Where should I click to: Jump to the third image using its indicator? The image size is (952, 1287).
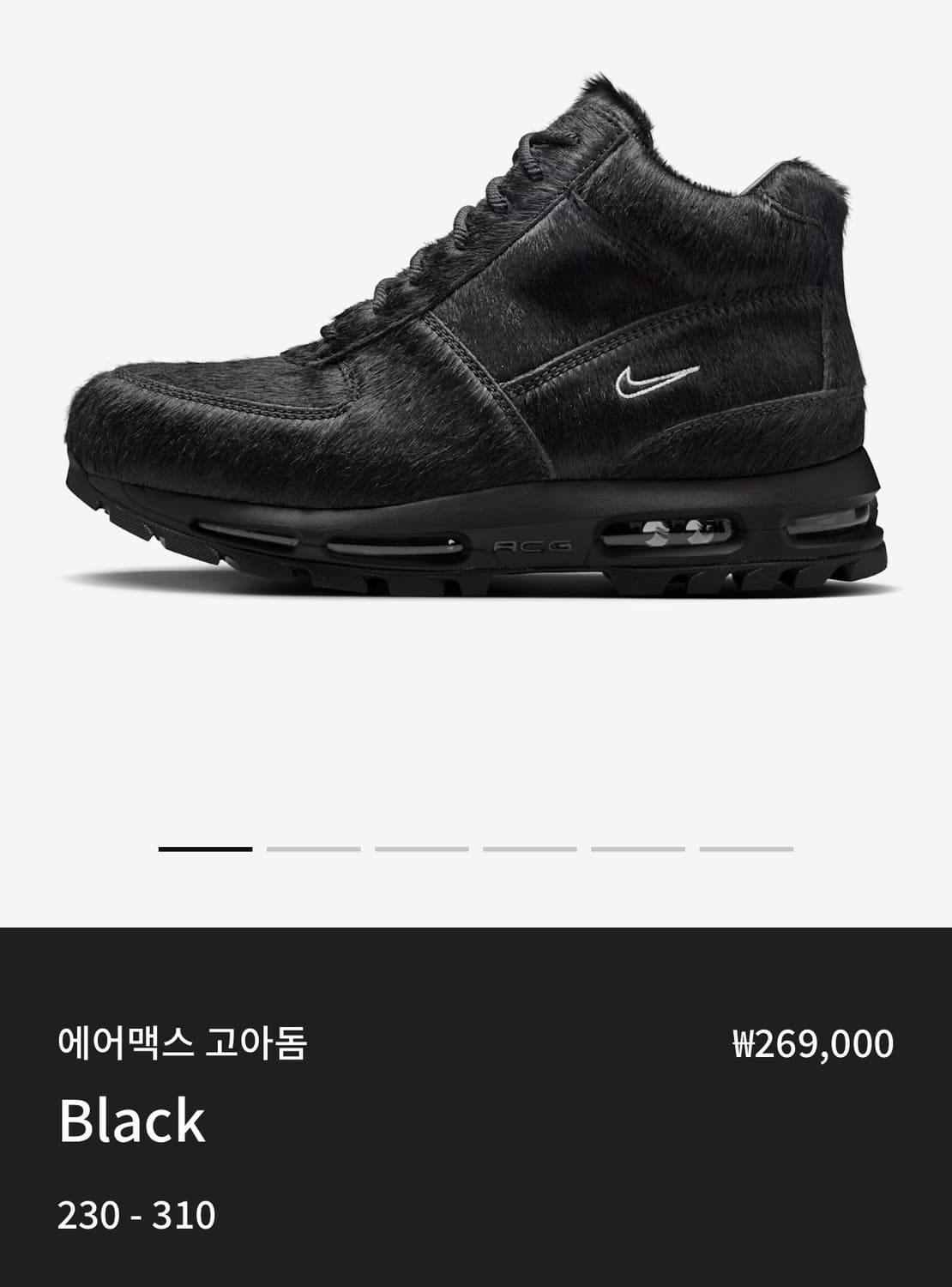click(x=420, y=848)
